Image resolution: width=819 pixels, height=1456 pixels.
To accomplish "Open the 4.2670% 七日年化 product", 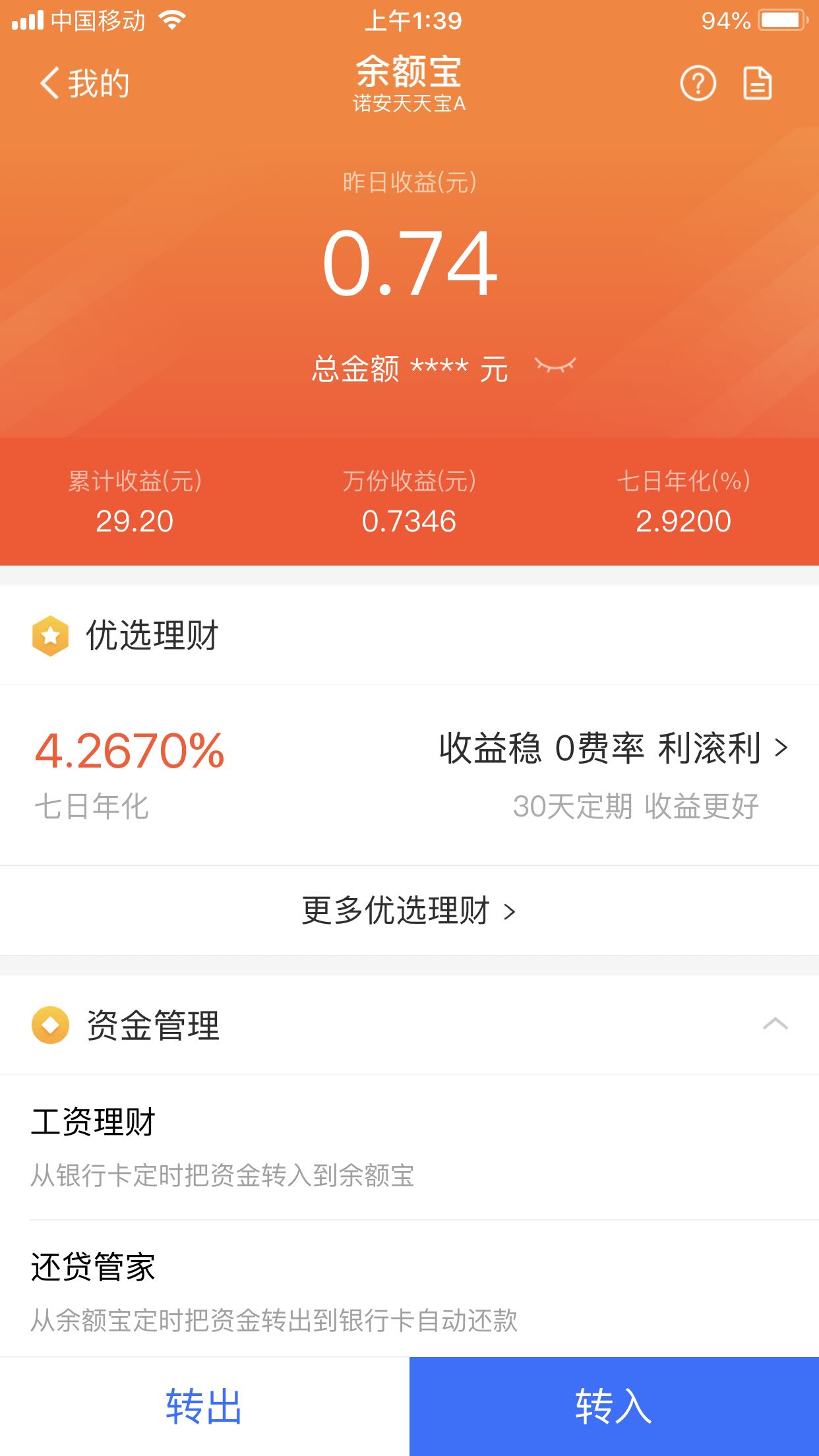I will click(409, 774).
